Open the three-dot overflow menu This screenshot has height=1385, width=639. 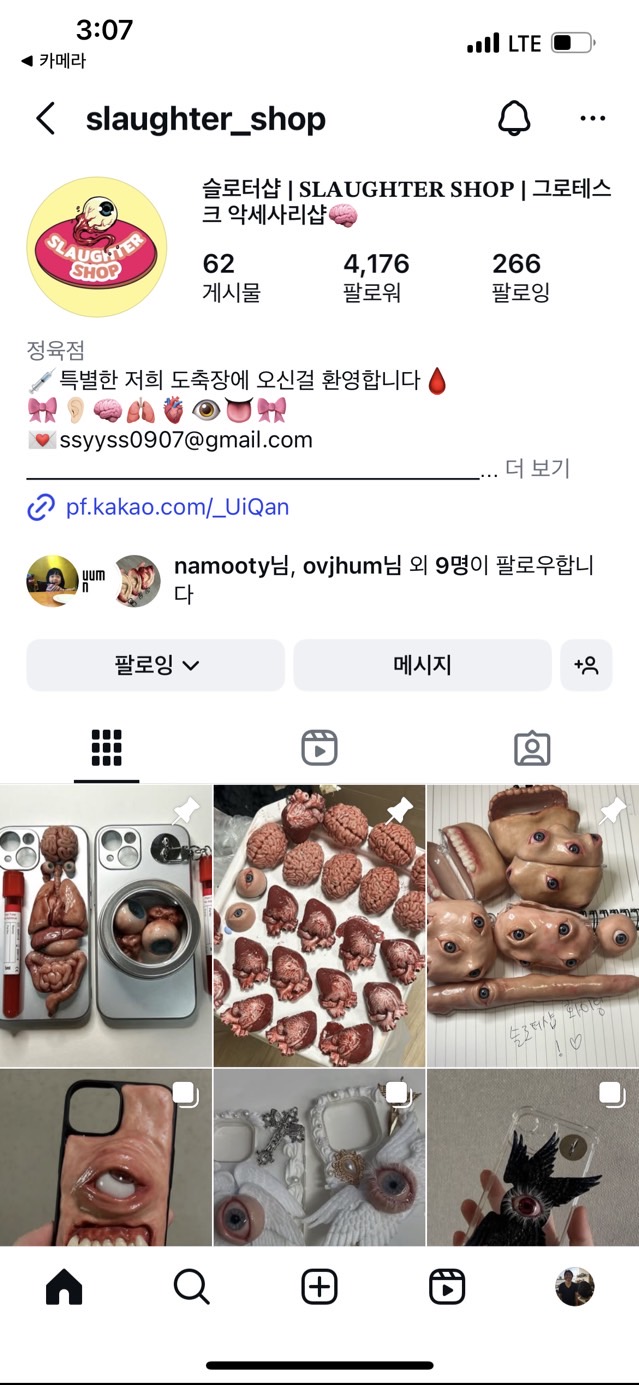click(x=592, y=119)
